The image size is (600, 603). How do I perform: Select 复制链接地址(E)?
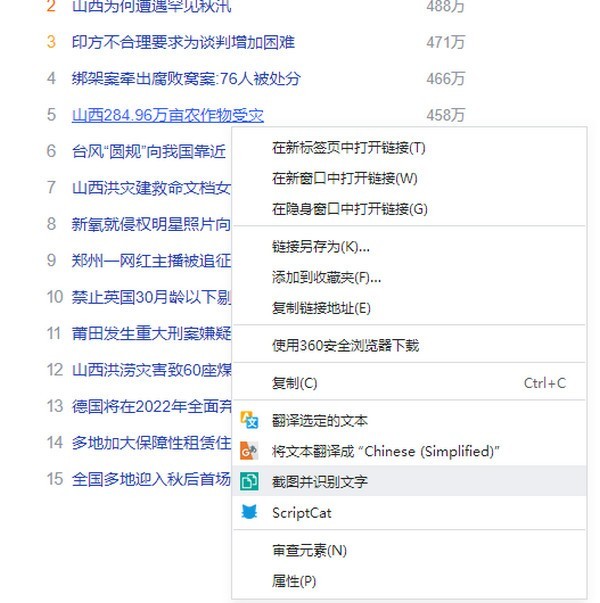click(x=321, y=308)
